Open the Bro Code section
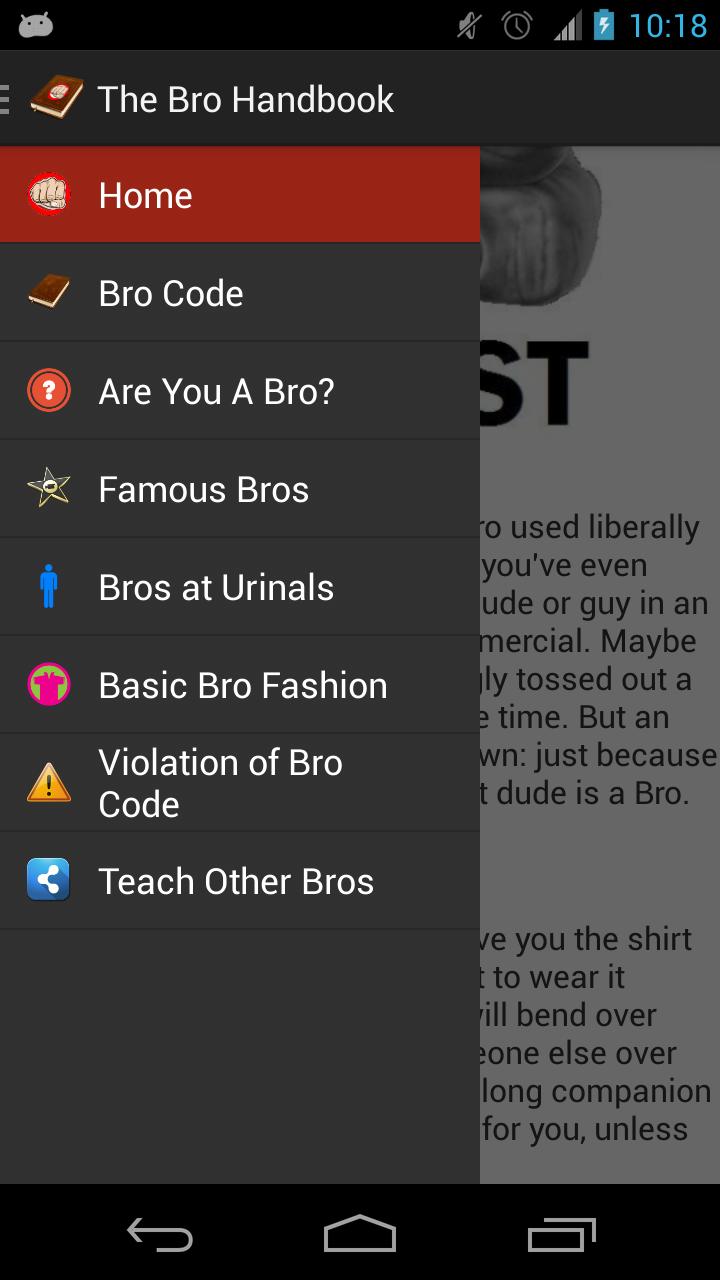Viewport: 720px width, 1280px height. coord(240,292)
